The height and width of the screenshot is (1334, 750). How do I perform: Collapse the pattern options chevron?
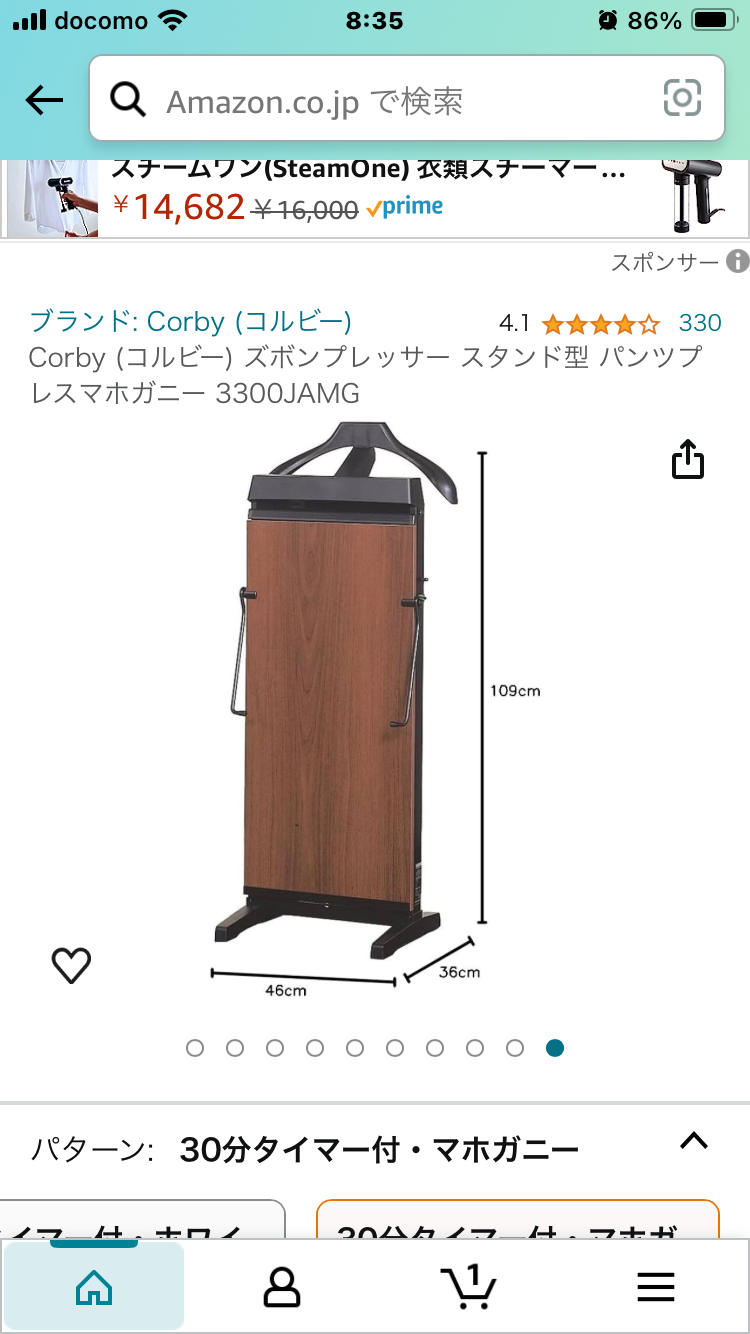coord(693,1141)
